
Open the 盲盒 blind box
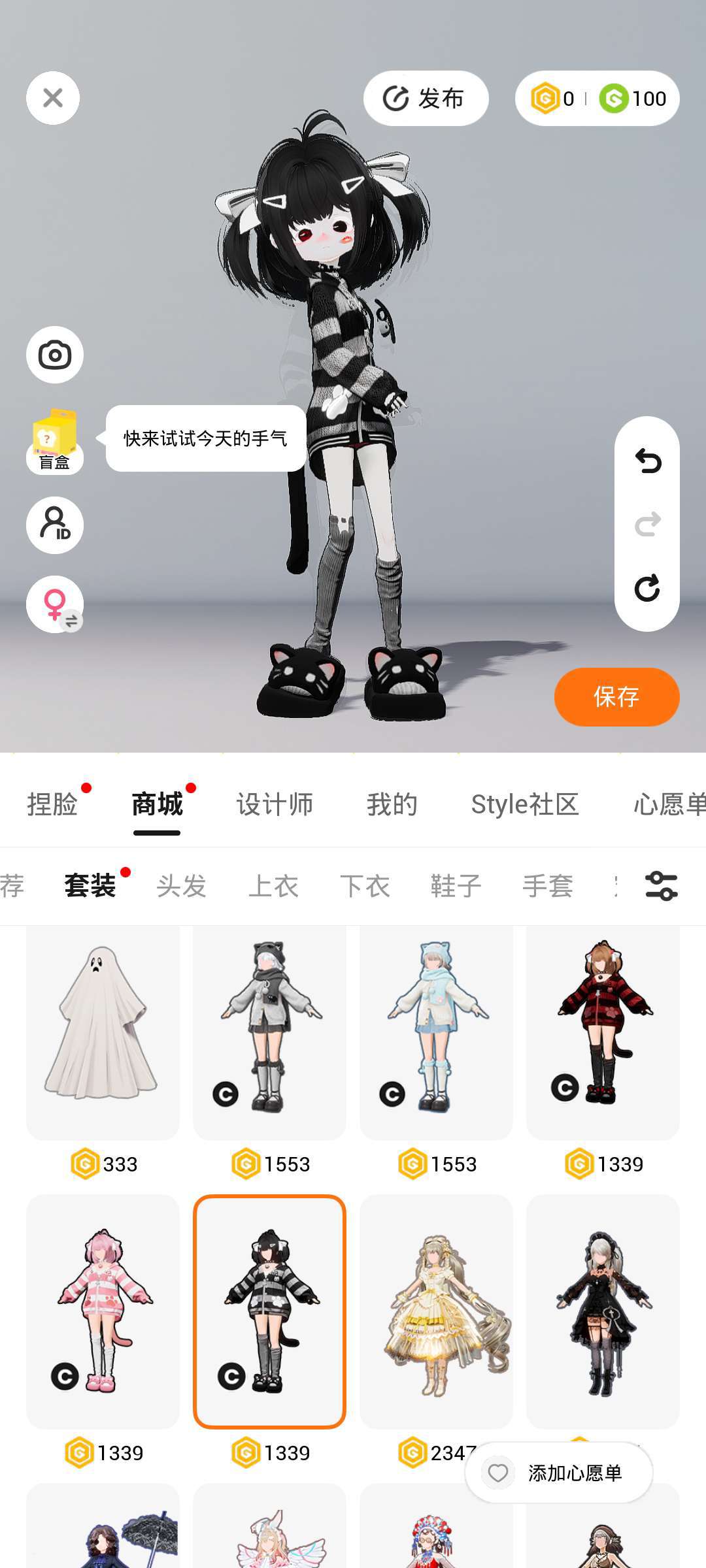pos(55,441)
